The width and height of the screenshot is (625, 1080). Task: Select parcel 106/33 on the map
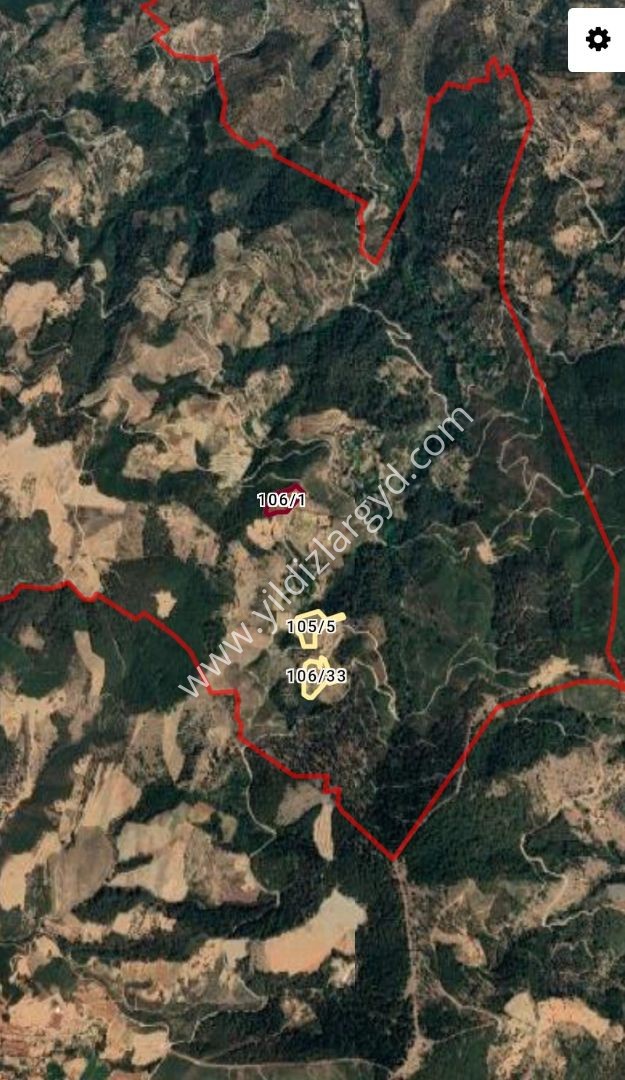[x=316, y=676]
